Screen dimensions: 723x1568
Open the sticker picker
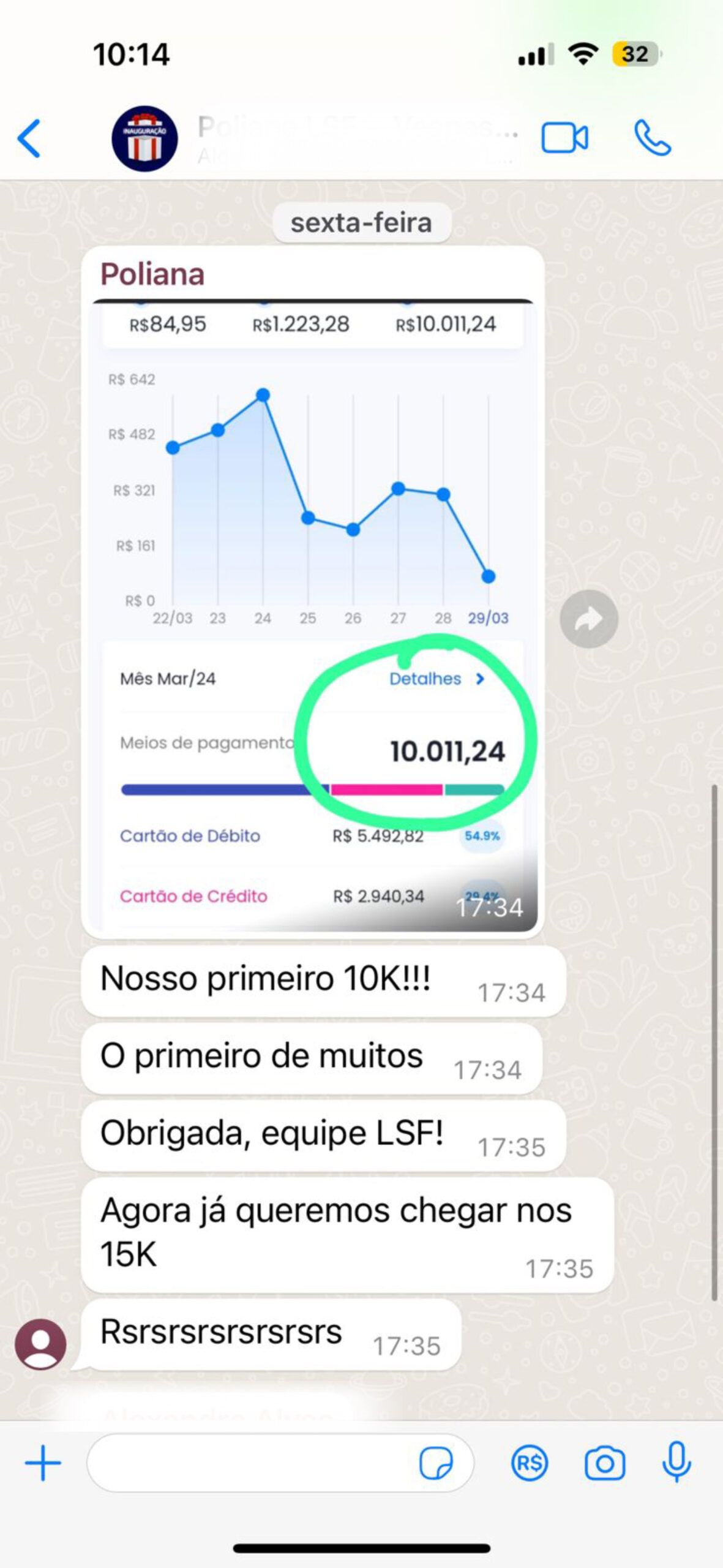436,1463
